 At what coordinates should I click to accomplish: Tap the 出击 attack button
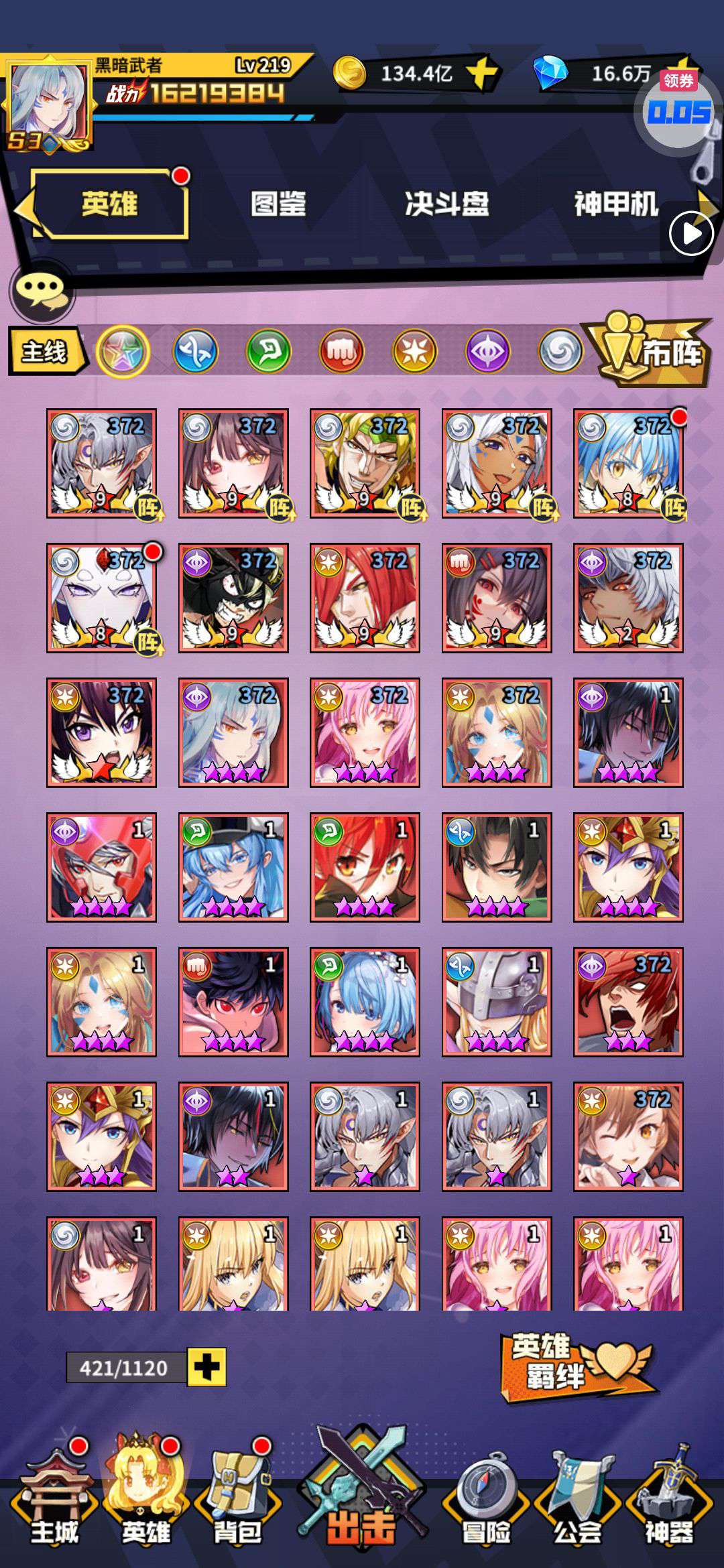tap(362, 1489)
